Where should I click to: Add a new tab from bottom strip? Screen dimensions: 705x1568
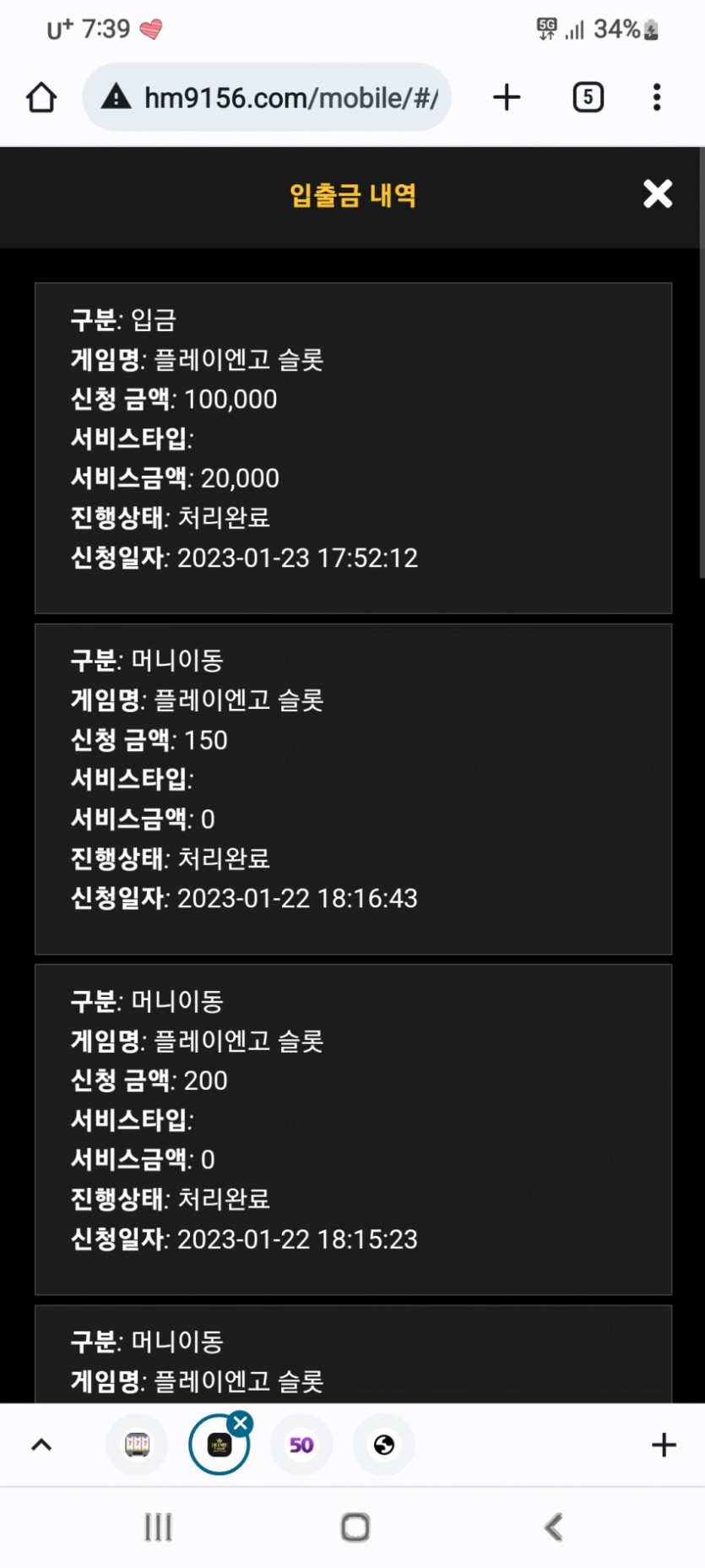point(664,1445)
